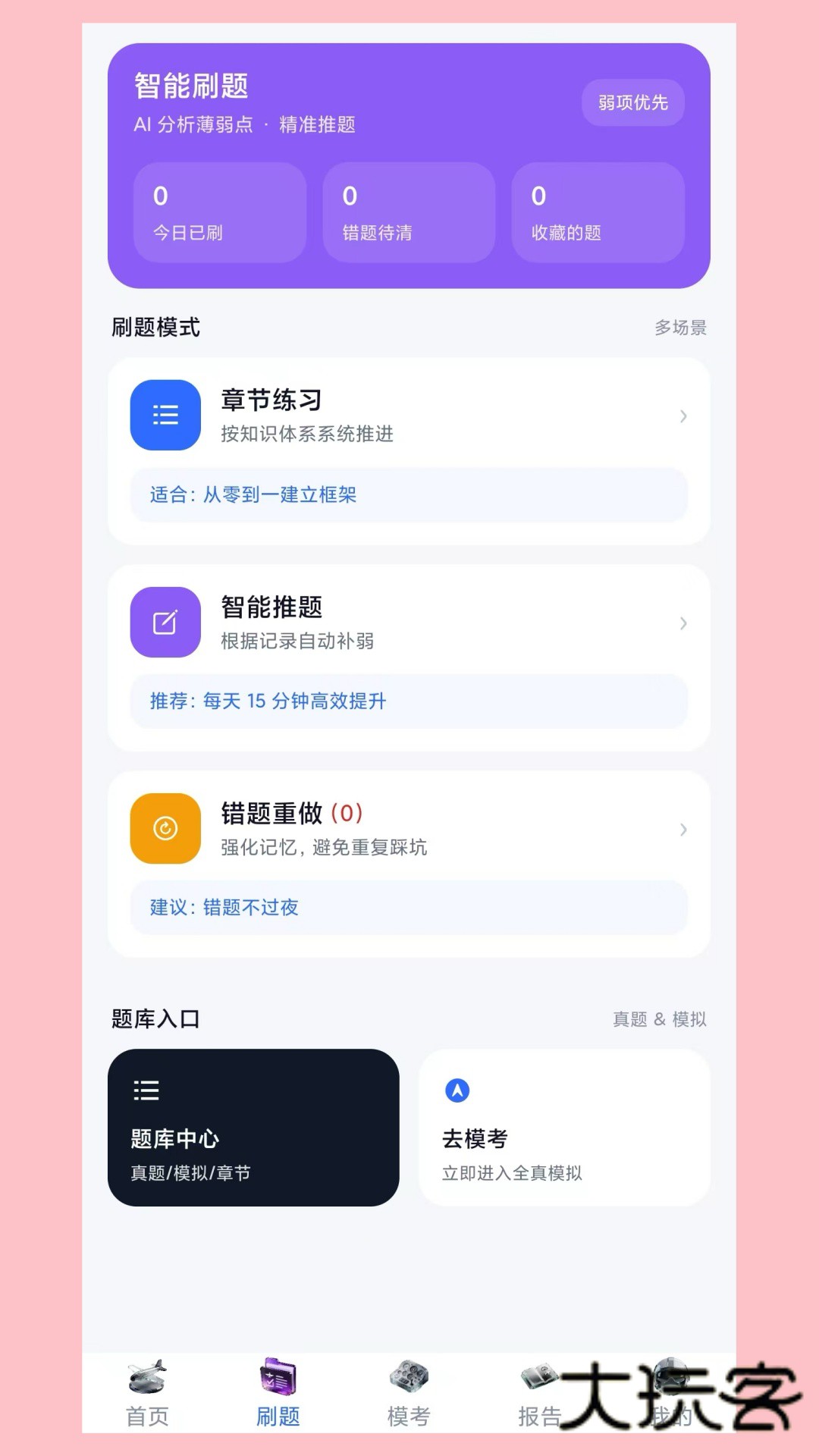Click the 去模考 navigation arrow icon

point(457,1090)
